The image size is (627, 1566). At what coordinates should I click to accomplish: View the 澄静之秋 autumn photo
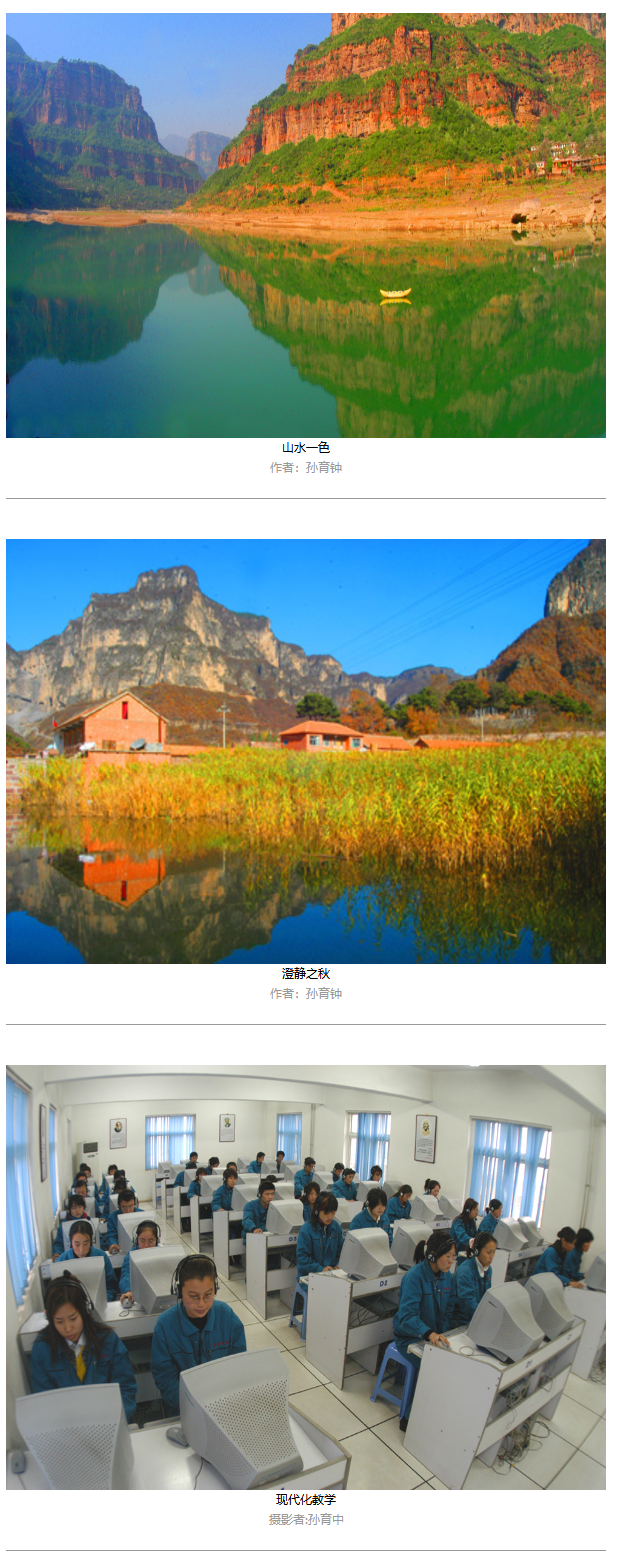point(305,751)
